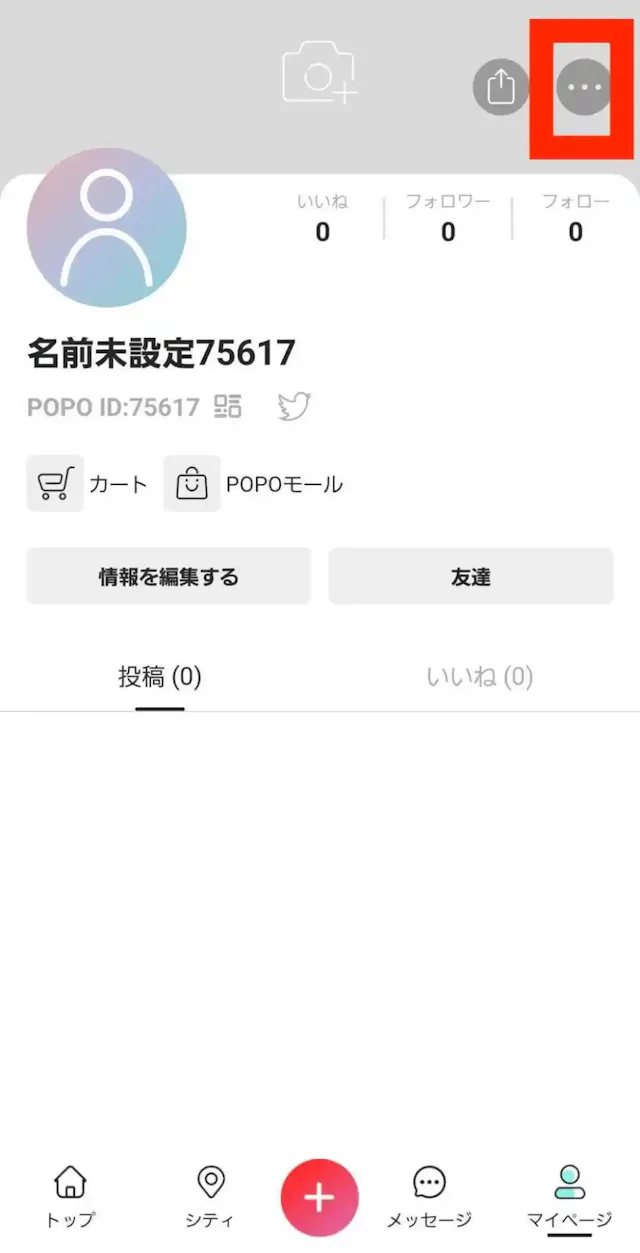This screenshot has height=1253, width=640.
Task: Open the メッセージ tab
Action: (429, 1196)
